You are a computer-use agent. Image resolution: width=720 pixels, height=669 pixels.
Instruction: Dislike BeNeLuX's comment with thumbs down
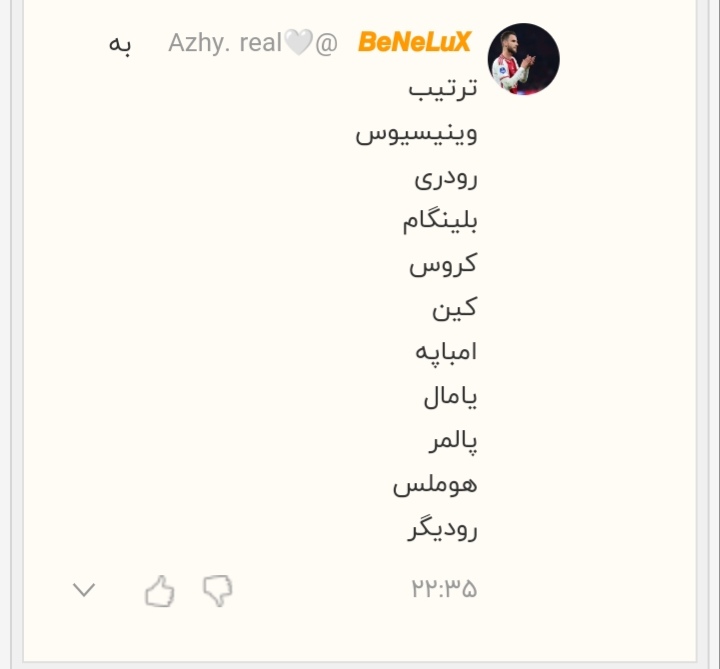(x=217, y=591)
